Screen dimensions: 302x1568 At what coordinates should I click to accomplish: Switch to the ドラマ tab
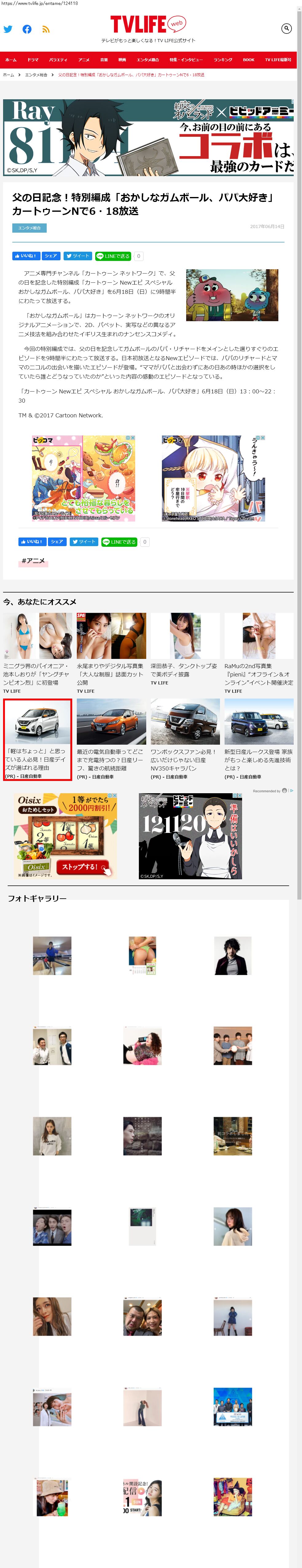(33, 60)
